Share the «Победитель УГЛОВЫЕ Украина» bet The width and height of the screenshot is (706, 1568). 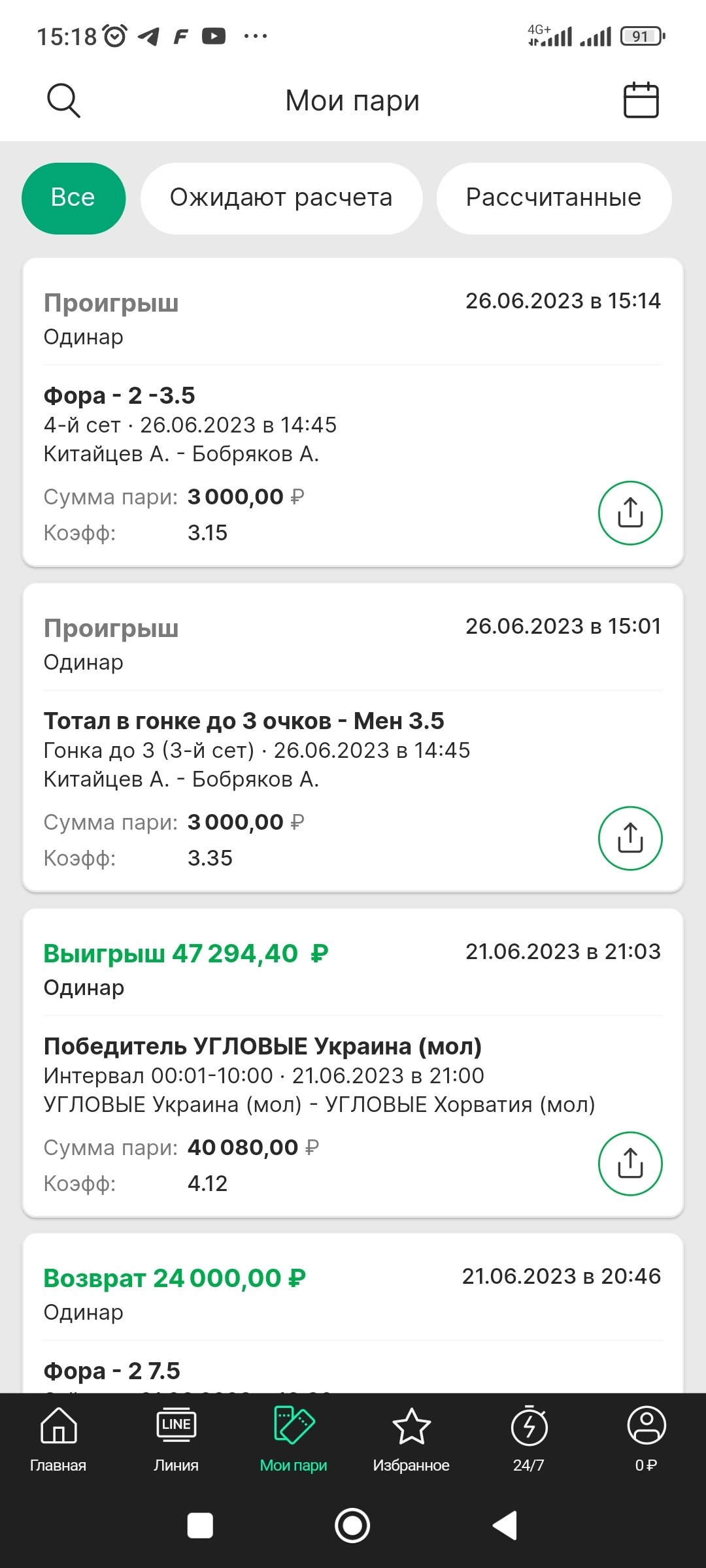(630, 1164)
